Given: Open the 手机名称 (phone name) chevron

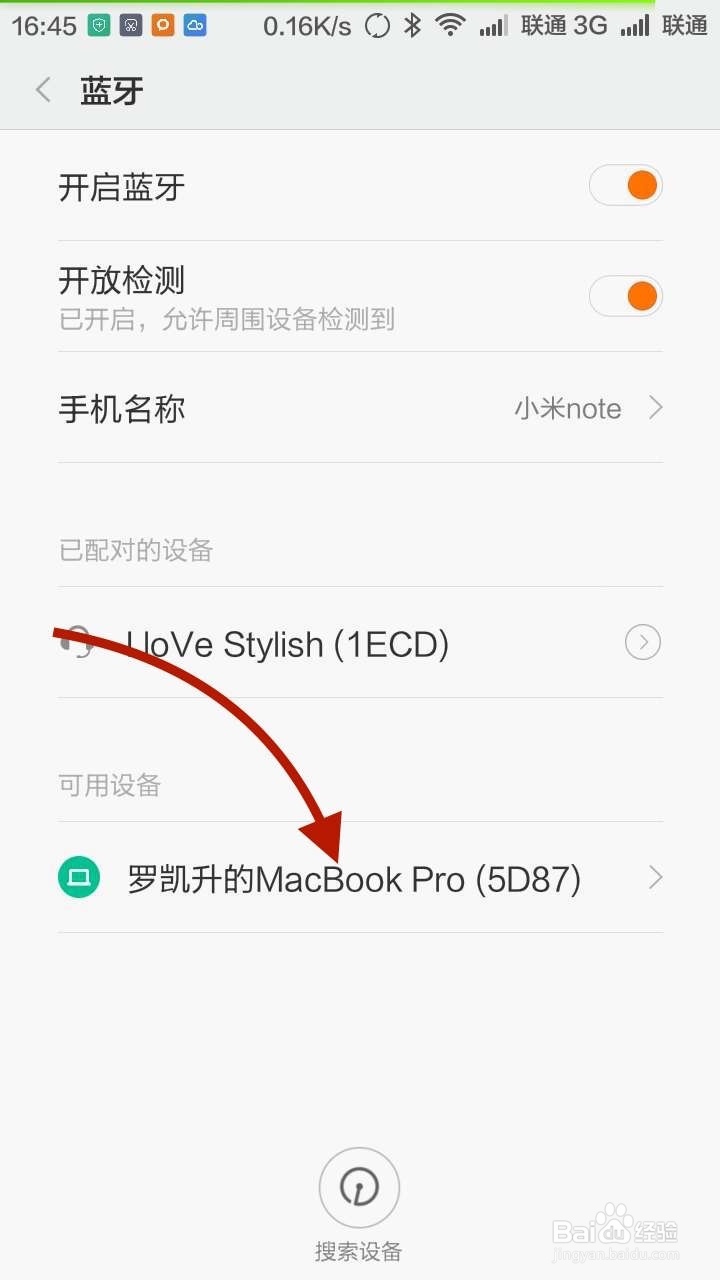Looking at the screenshot, I should 655,408.
